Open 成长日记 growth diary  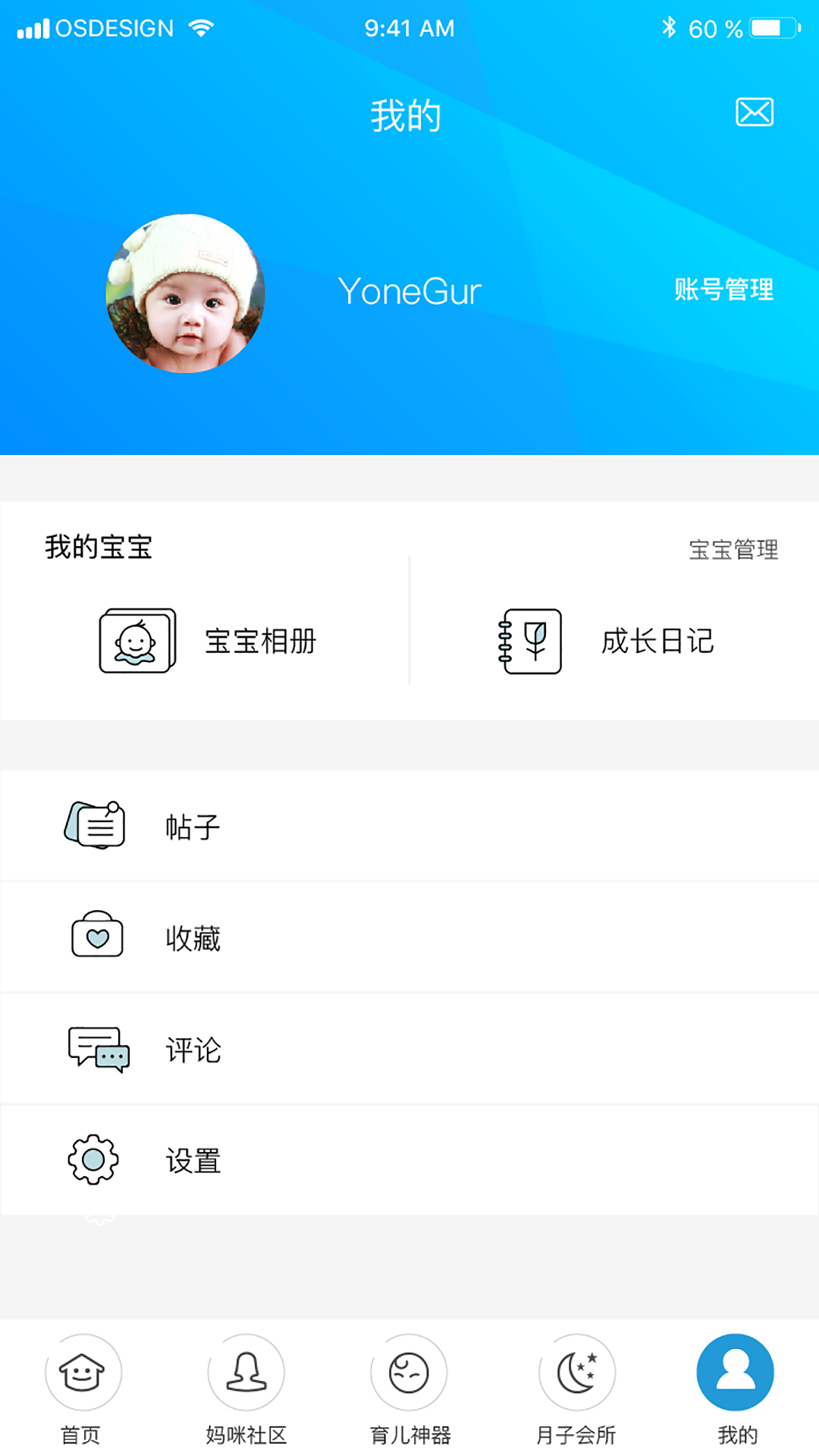point(607,641)
